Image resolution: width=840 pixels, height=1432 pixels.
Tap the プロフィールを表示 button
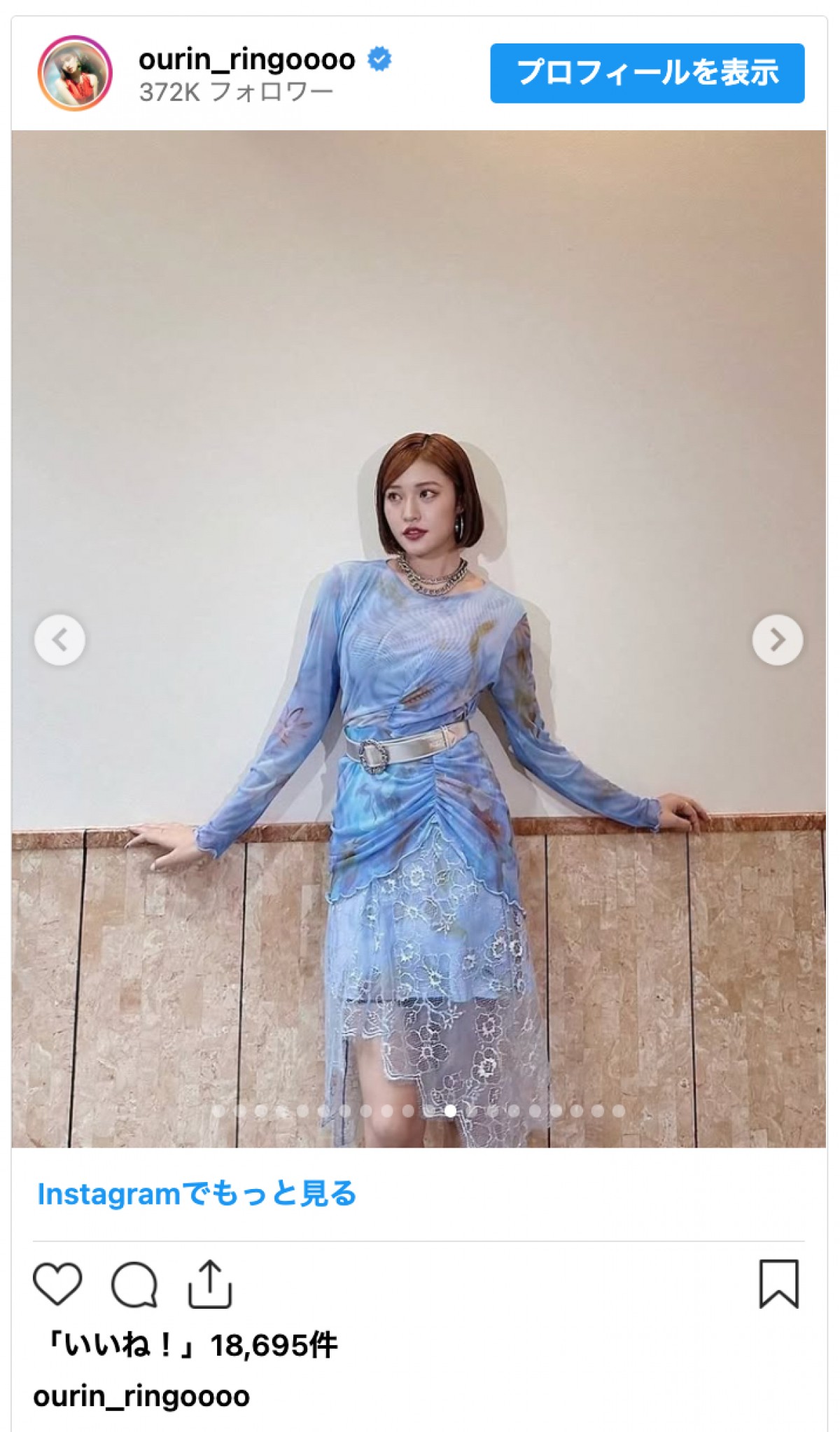point(647,74)
